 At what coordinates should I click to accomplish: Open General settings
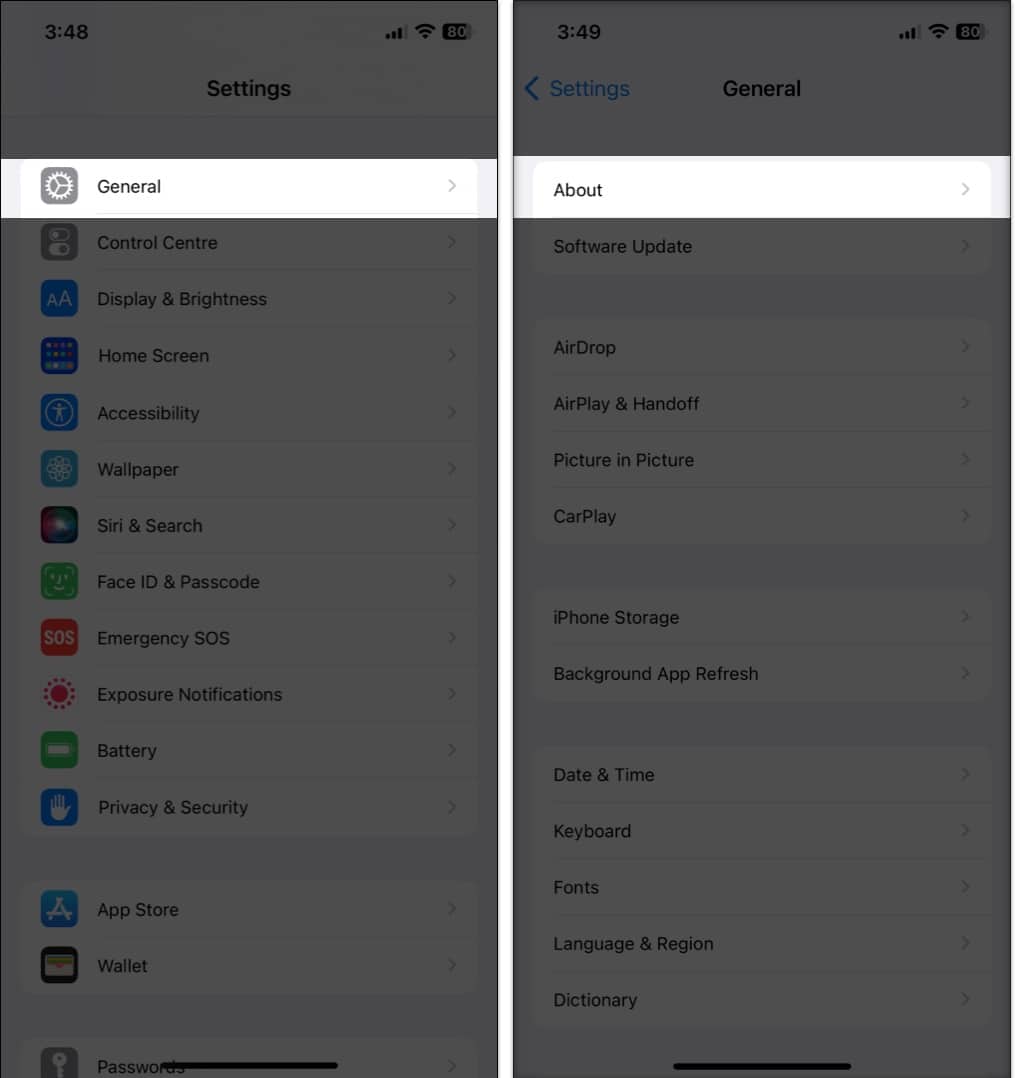point(248,187)
